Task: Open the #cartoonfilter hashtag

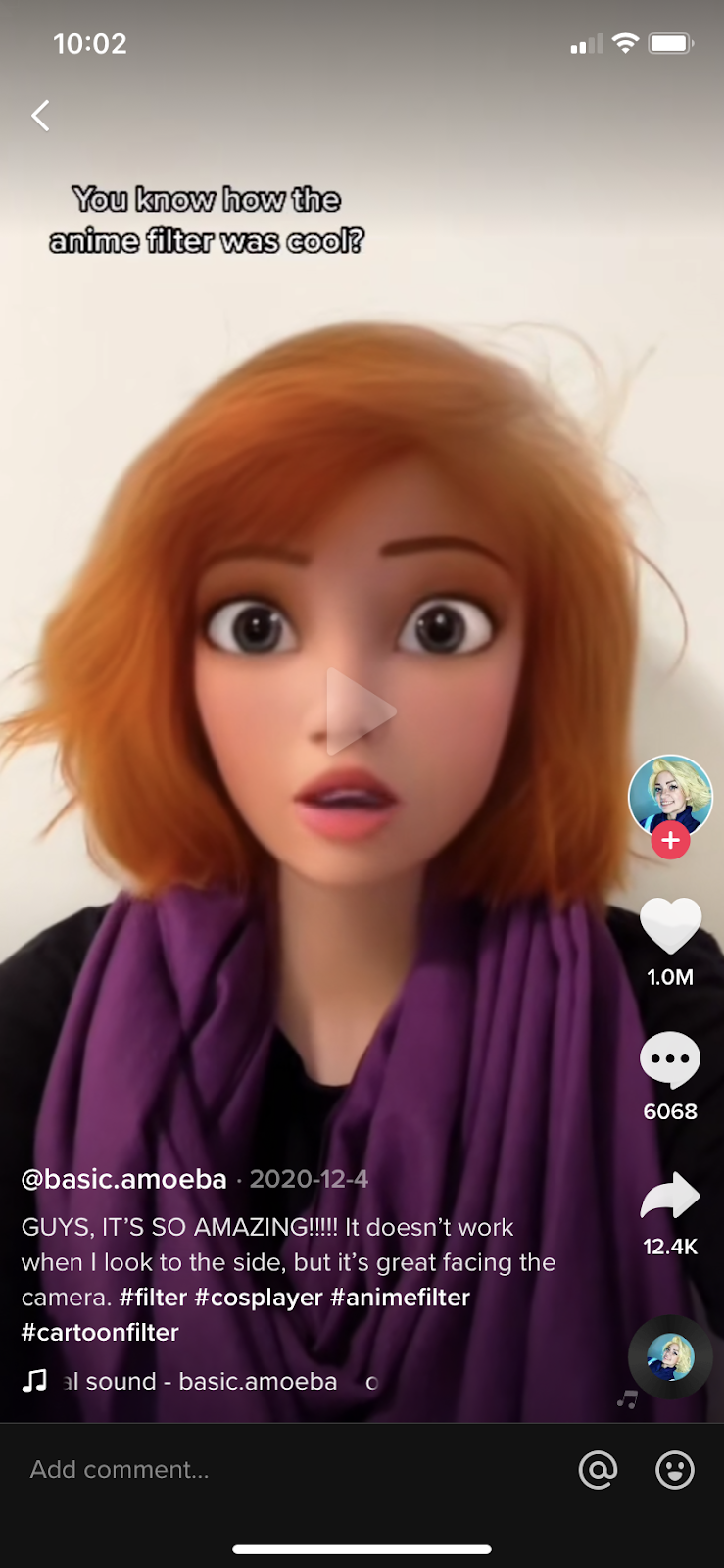Action: (x=100, y=1333)
